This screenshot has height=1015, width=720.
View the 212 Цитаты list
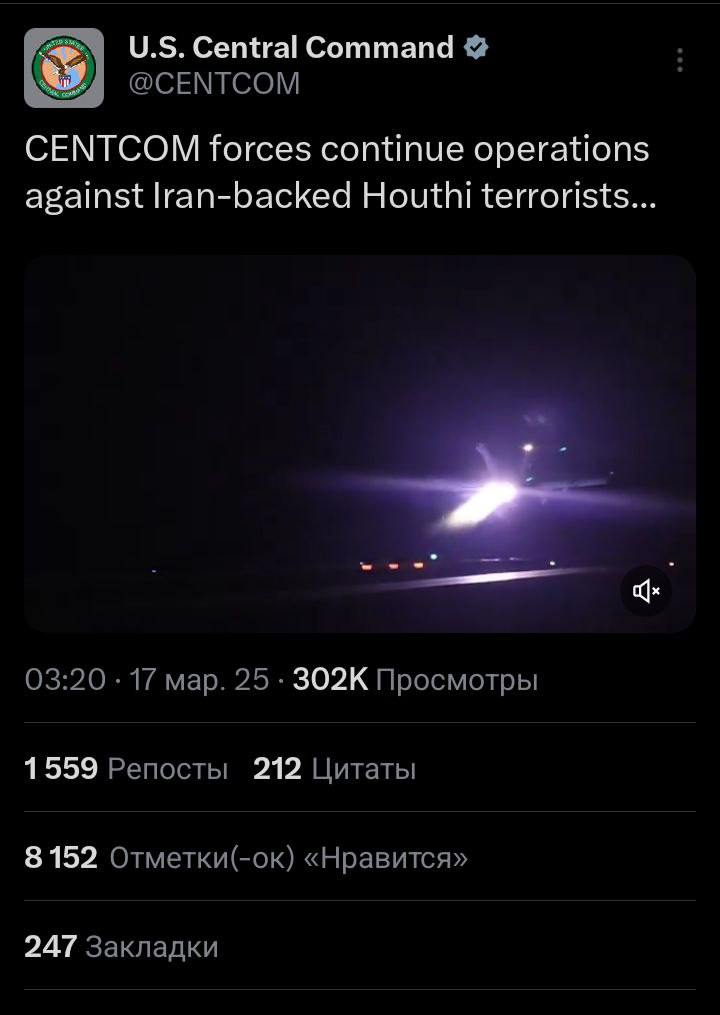tap(334, 769)
